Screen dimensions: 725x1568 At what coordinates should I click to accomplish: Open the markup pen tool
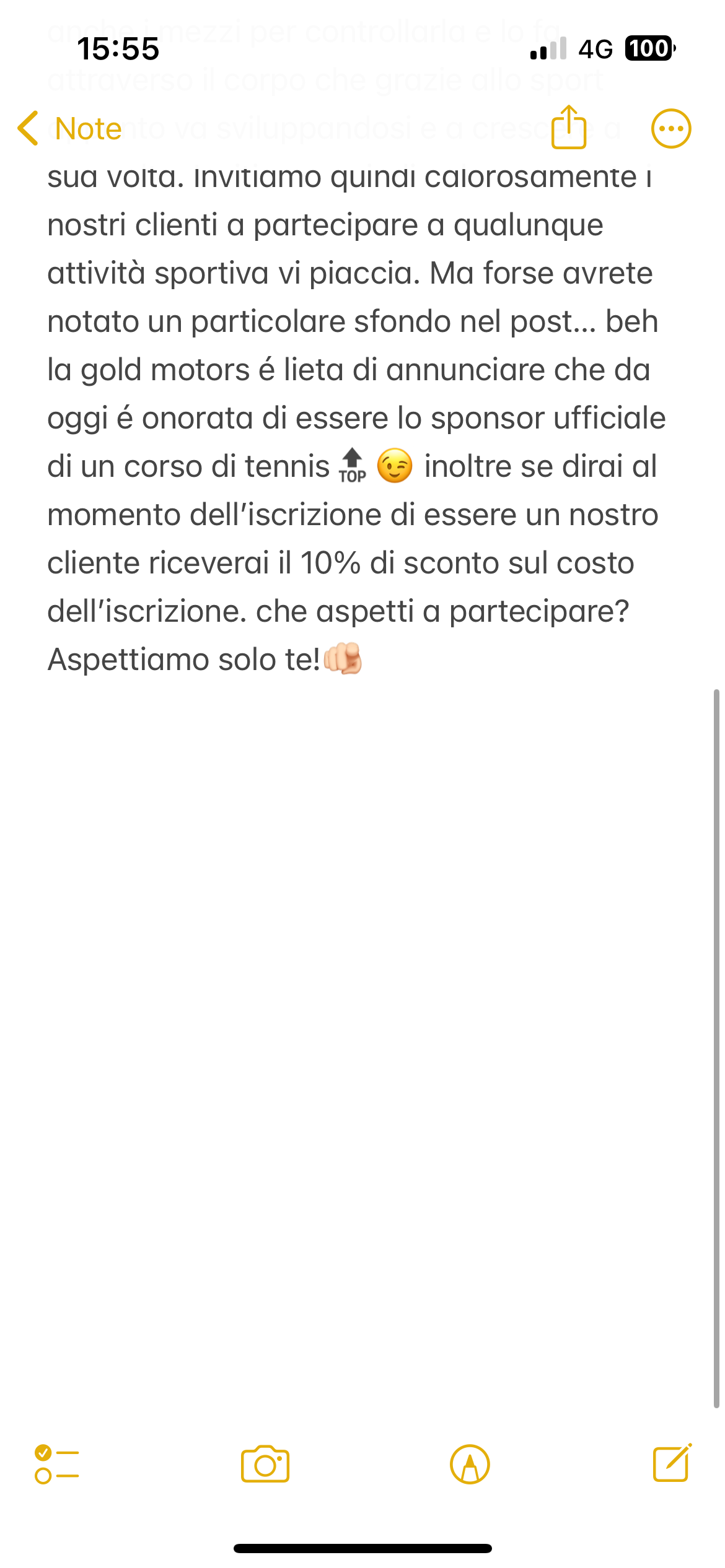470,1465
